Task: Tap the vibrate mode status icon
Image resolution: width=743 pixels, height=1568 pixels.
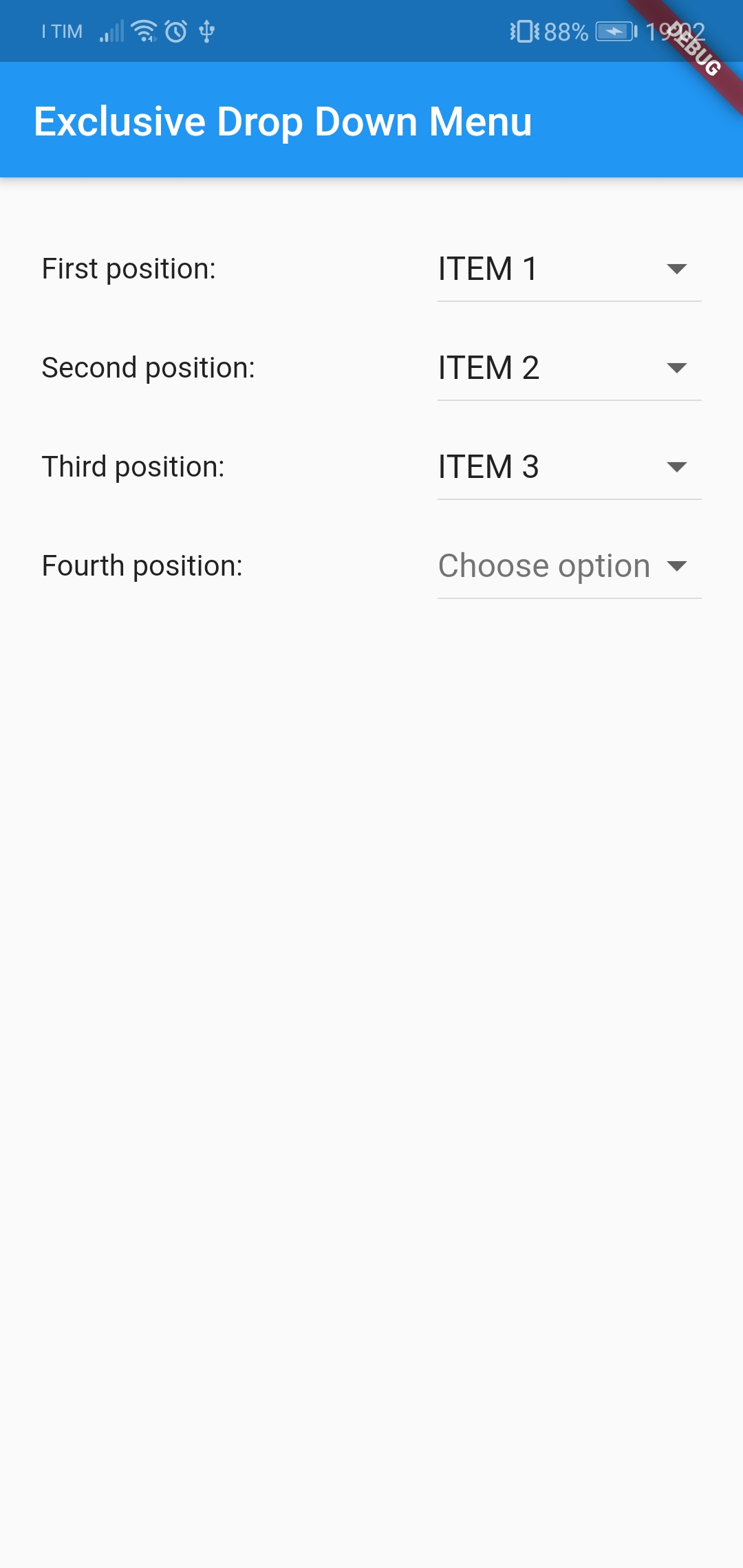Action: [x=524, y=30]
